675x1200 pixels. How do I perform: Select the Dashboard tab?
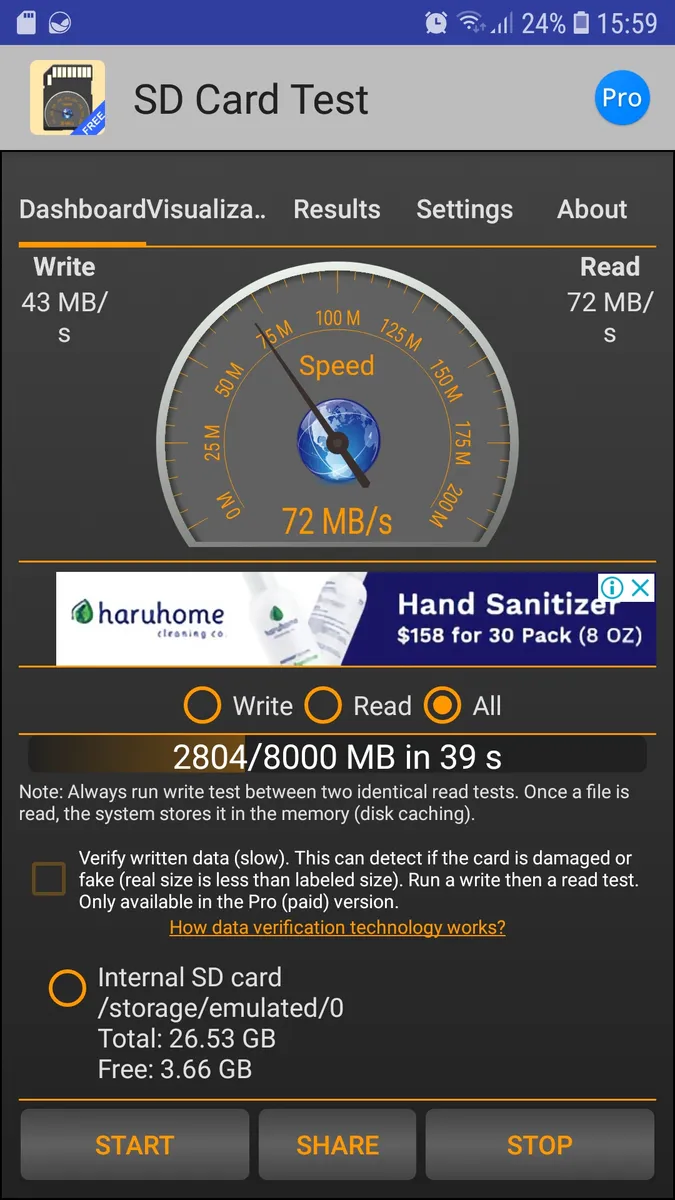tap(83, 209)
